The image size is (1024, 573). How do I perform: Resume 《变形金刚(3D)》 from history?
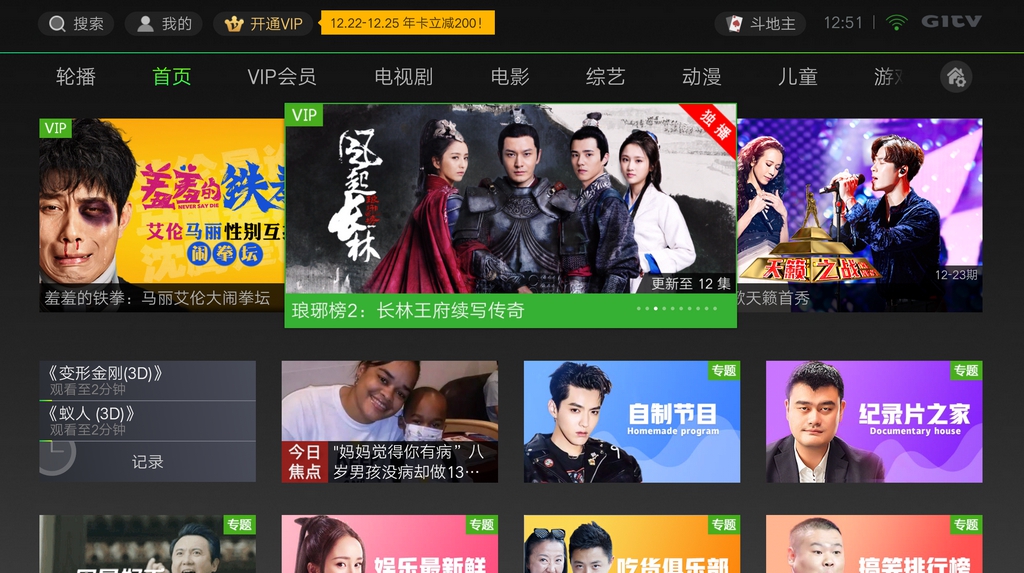click(147, 380)
